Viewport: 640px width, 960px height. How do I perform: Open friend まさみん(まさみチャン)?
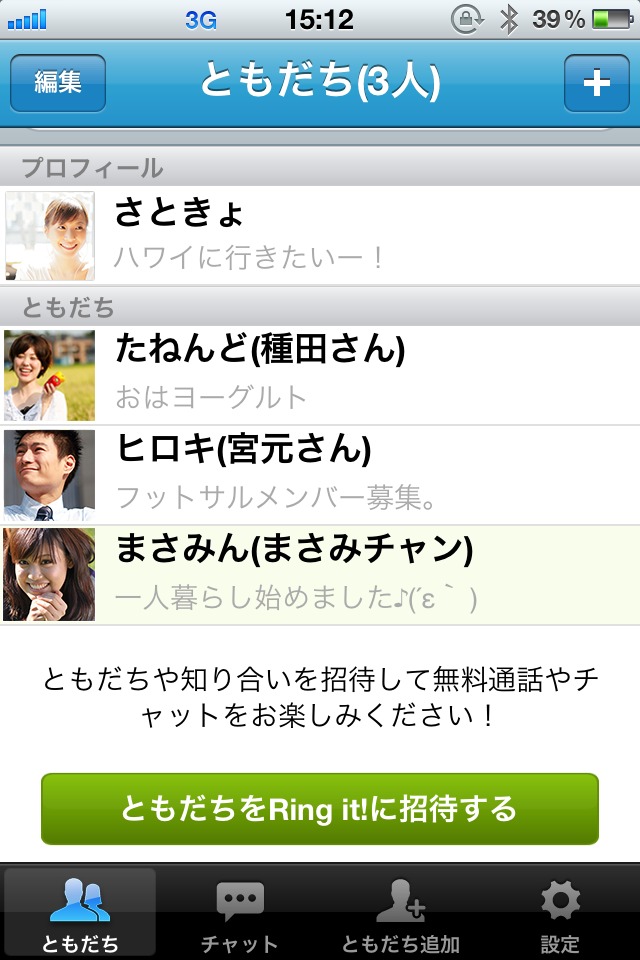[320, 574]
